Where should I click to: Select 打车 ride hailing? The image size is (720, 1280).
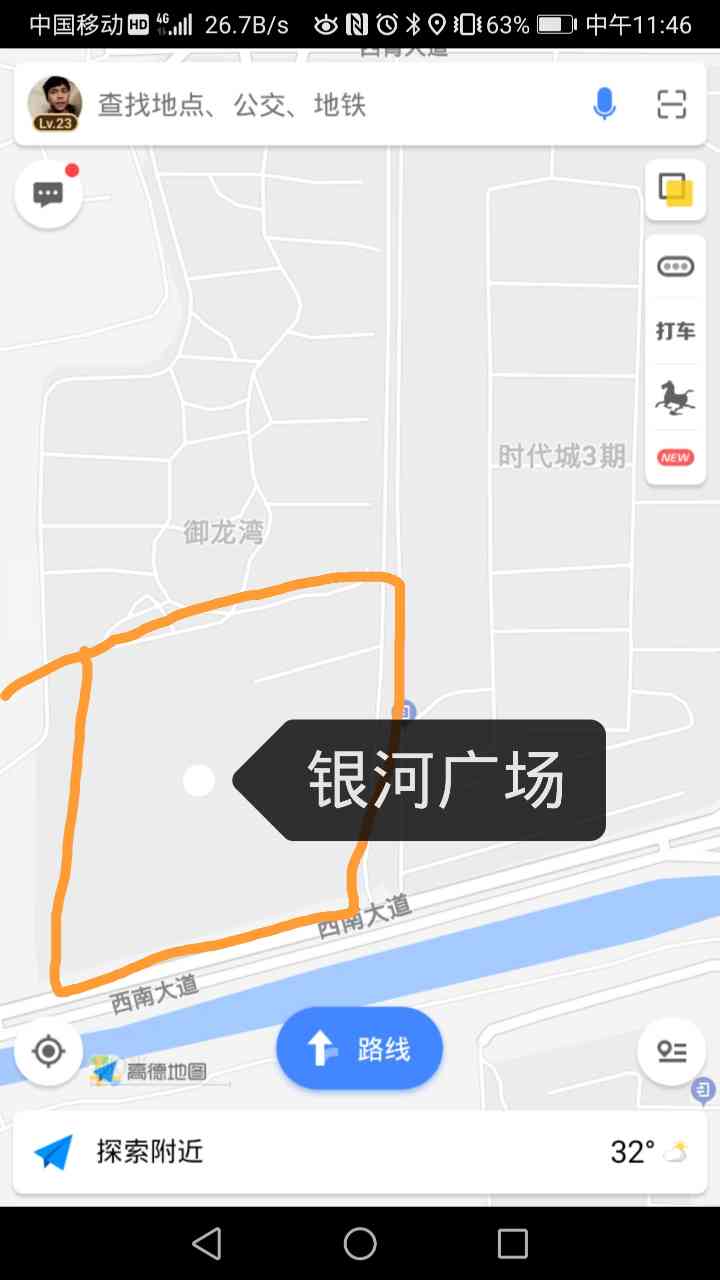point(675,331)
